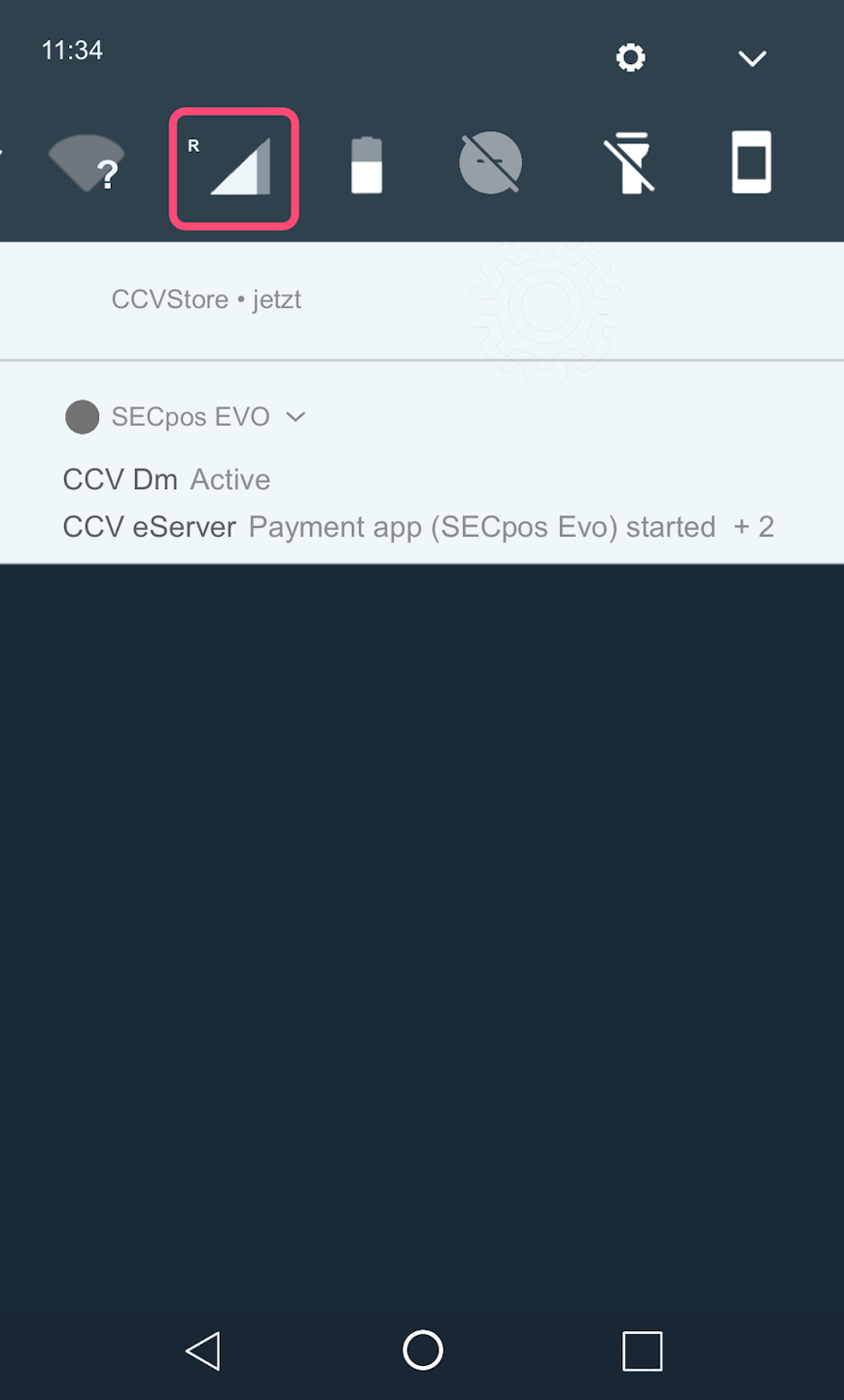
Task: Go back with the navigation bar
Action: coord(203,1350)
